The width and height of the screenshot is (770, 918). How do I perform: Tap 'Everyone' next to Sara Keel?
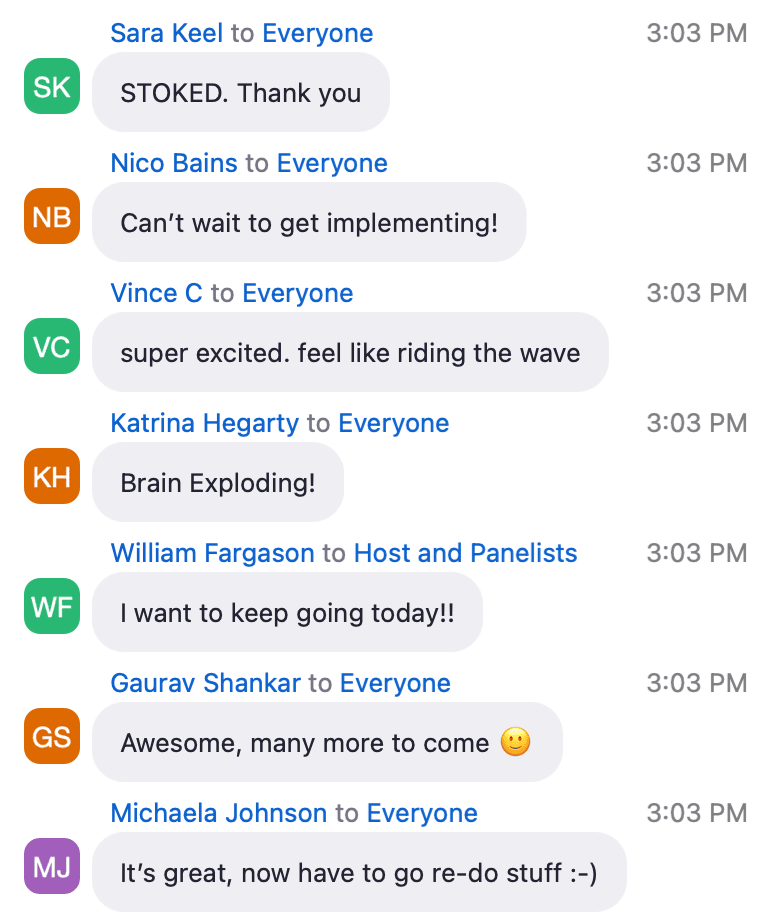click(317, 33)
